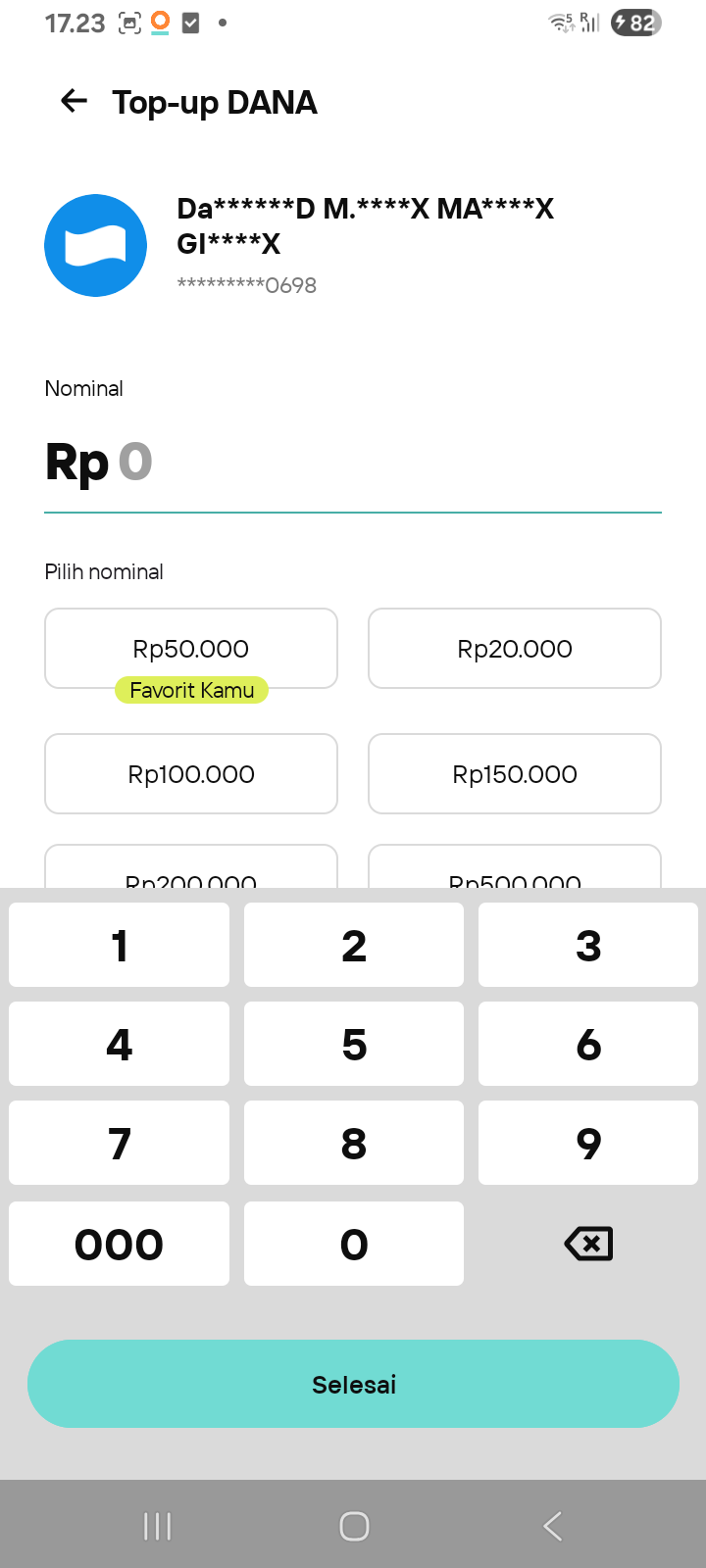Type 3 using the keypad
706x1568 pixels.
[588, 946]
